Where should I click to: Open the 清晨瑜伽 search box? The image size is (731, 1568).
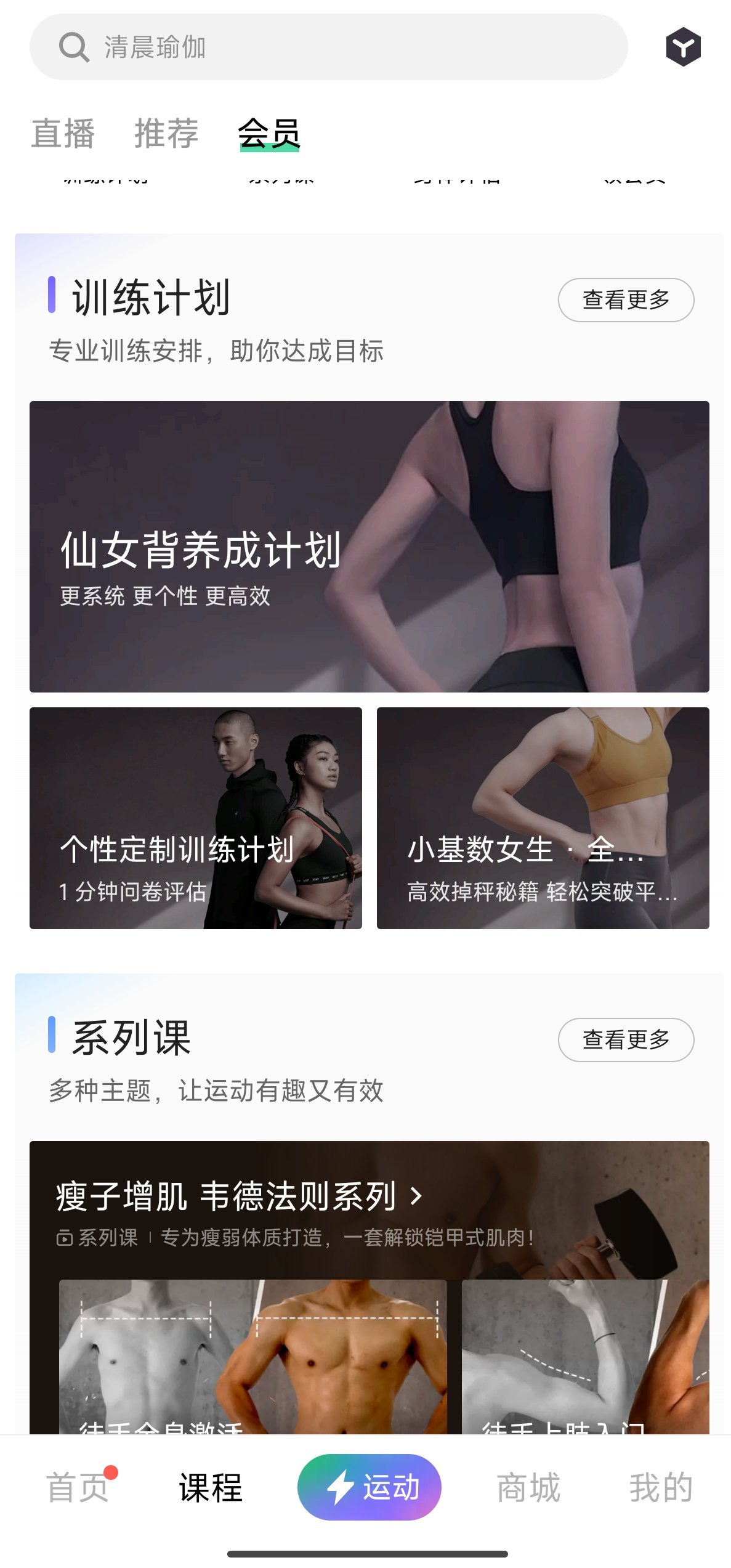click(328, 47)
